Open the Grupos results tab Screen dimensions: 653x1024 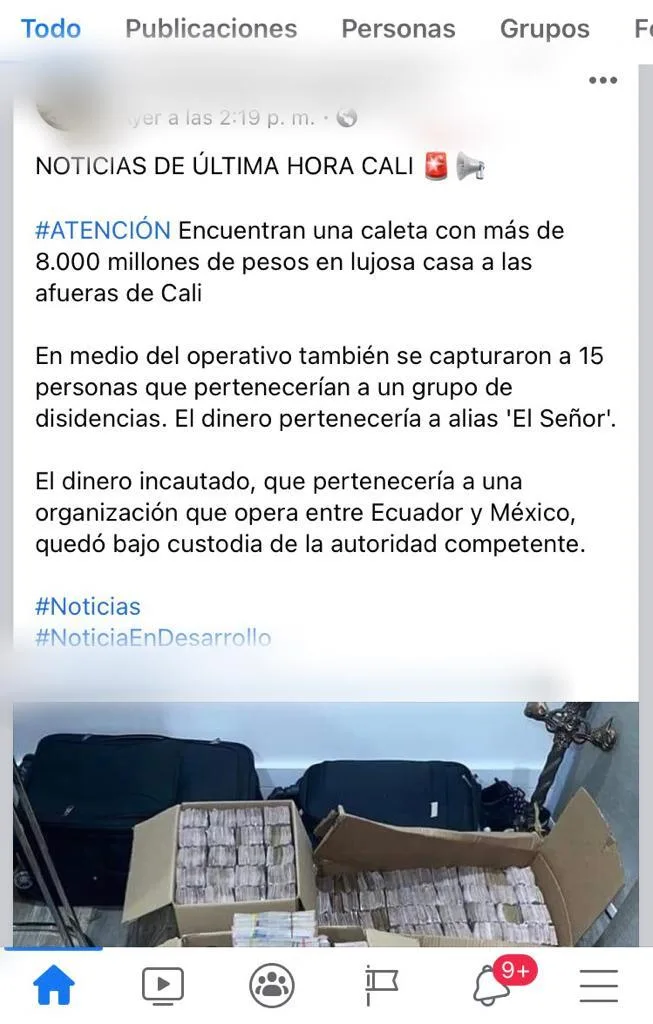(545, 29)
